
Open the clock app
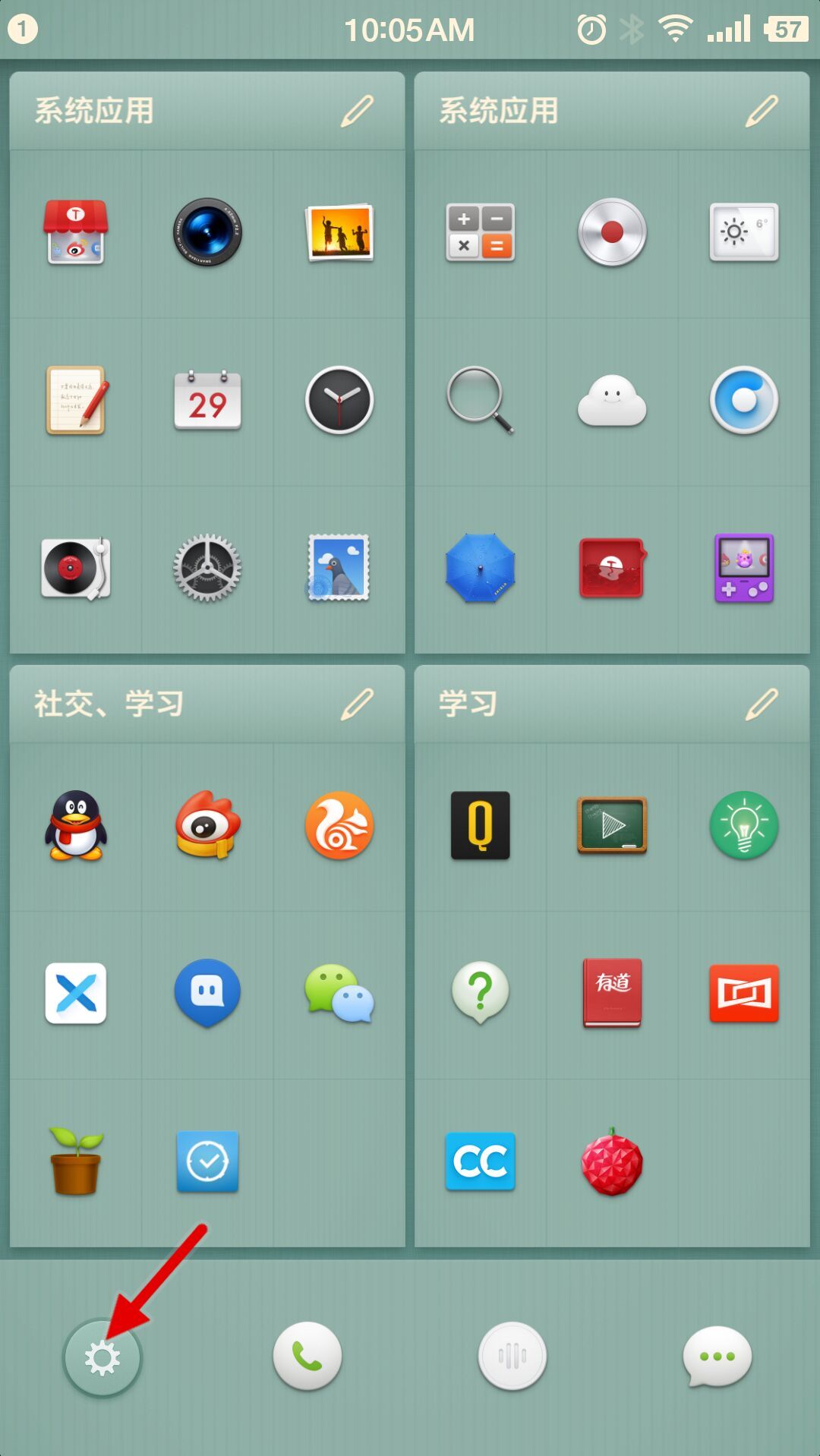coord(339,401)
